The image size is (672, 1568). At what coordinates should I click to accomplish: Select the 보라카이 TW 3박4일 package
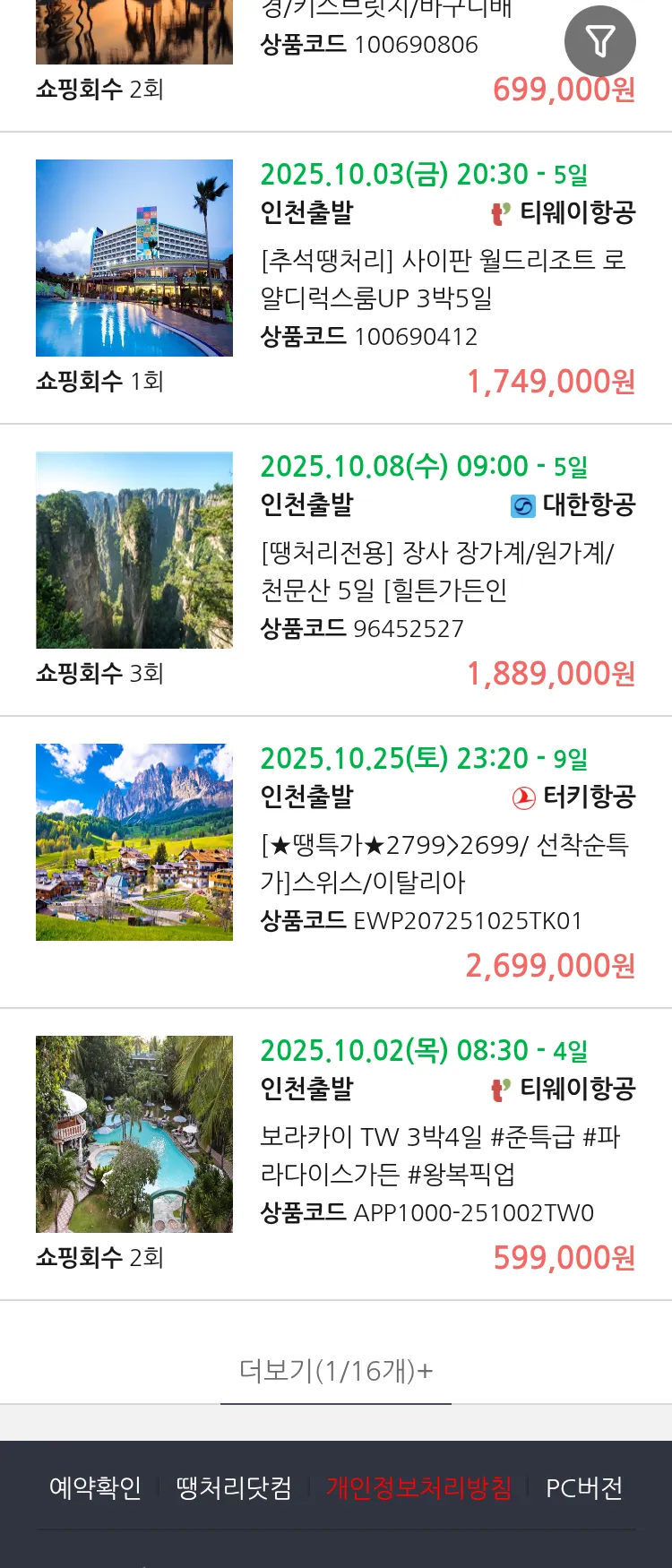439,1155
